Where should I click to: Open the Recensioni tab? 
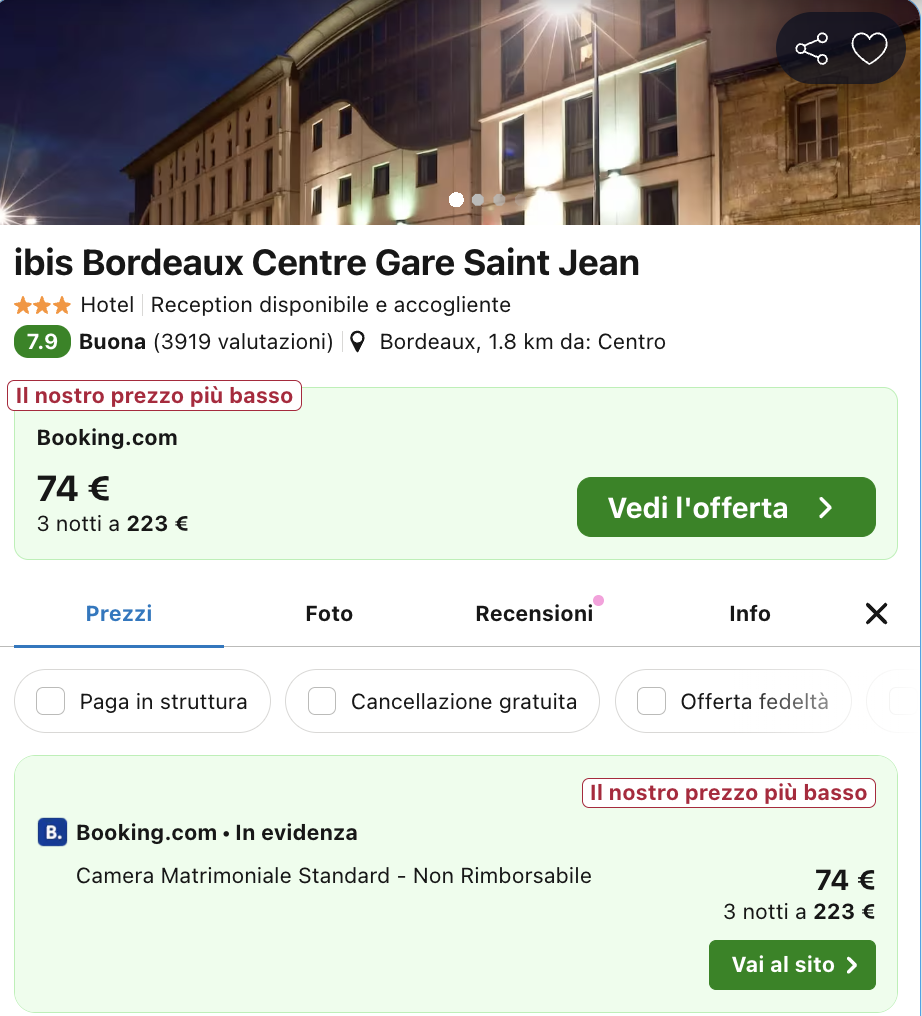pyautogui.click(x=534, y=614)
